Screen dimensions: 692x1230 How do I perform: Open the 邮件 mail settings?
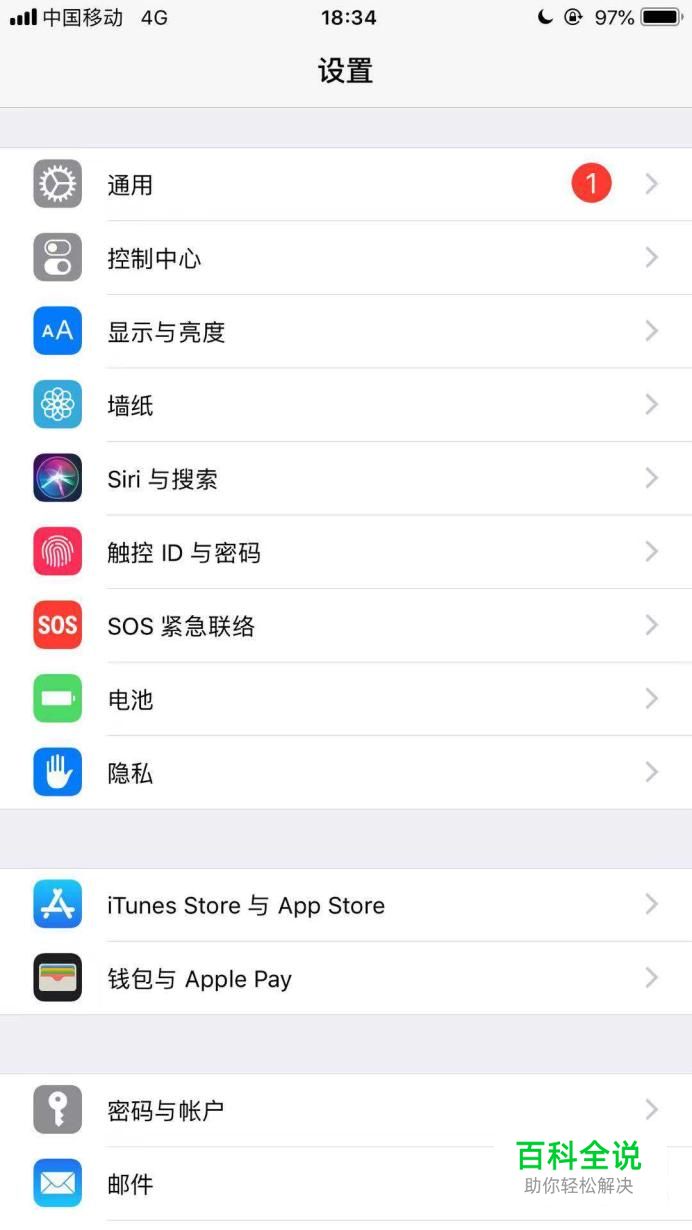300,1184
